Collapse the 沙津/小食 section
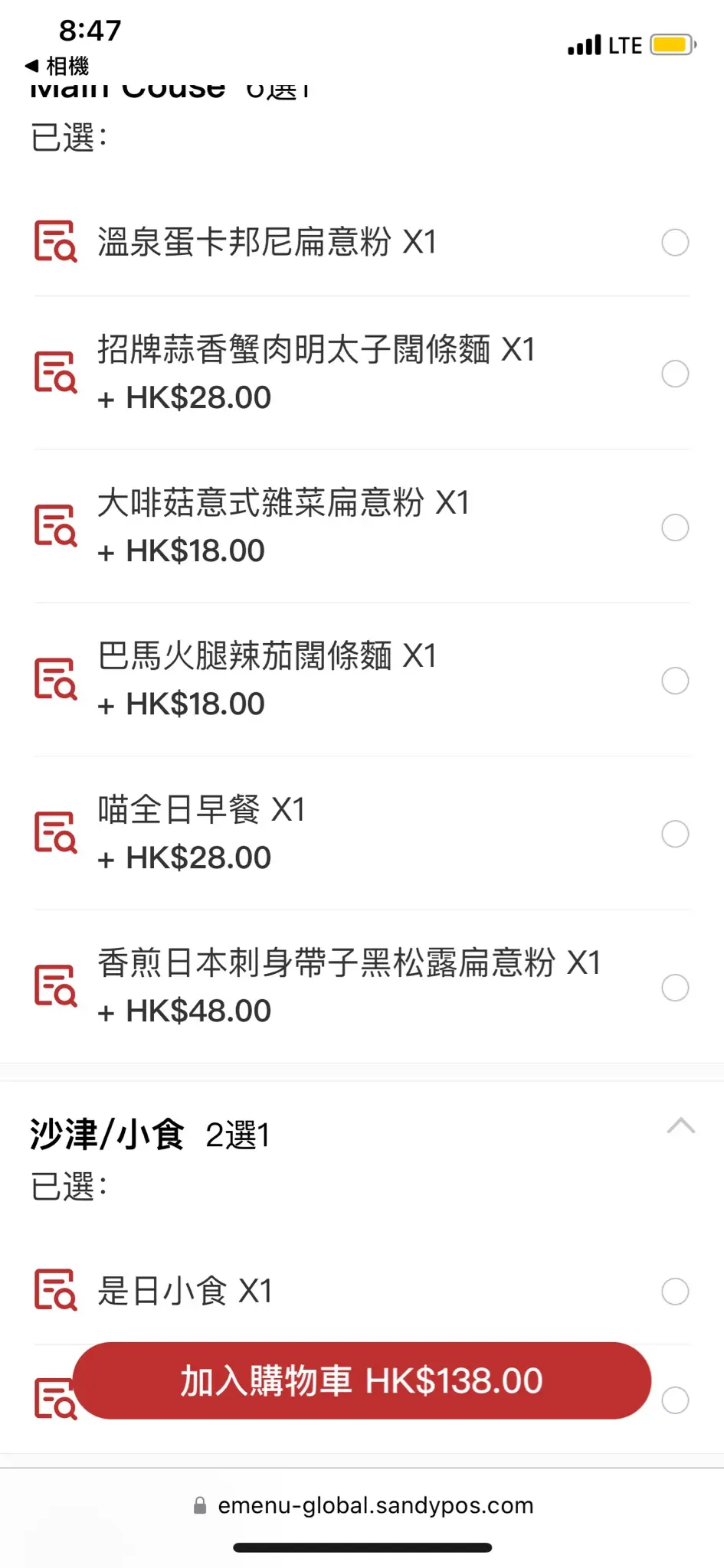Image resolution: width=724 pixels, height=1568 pixels. [680, 1126]
